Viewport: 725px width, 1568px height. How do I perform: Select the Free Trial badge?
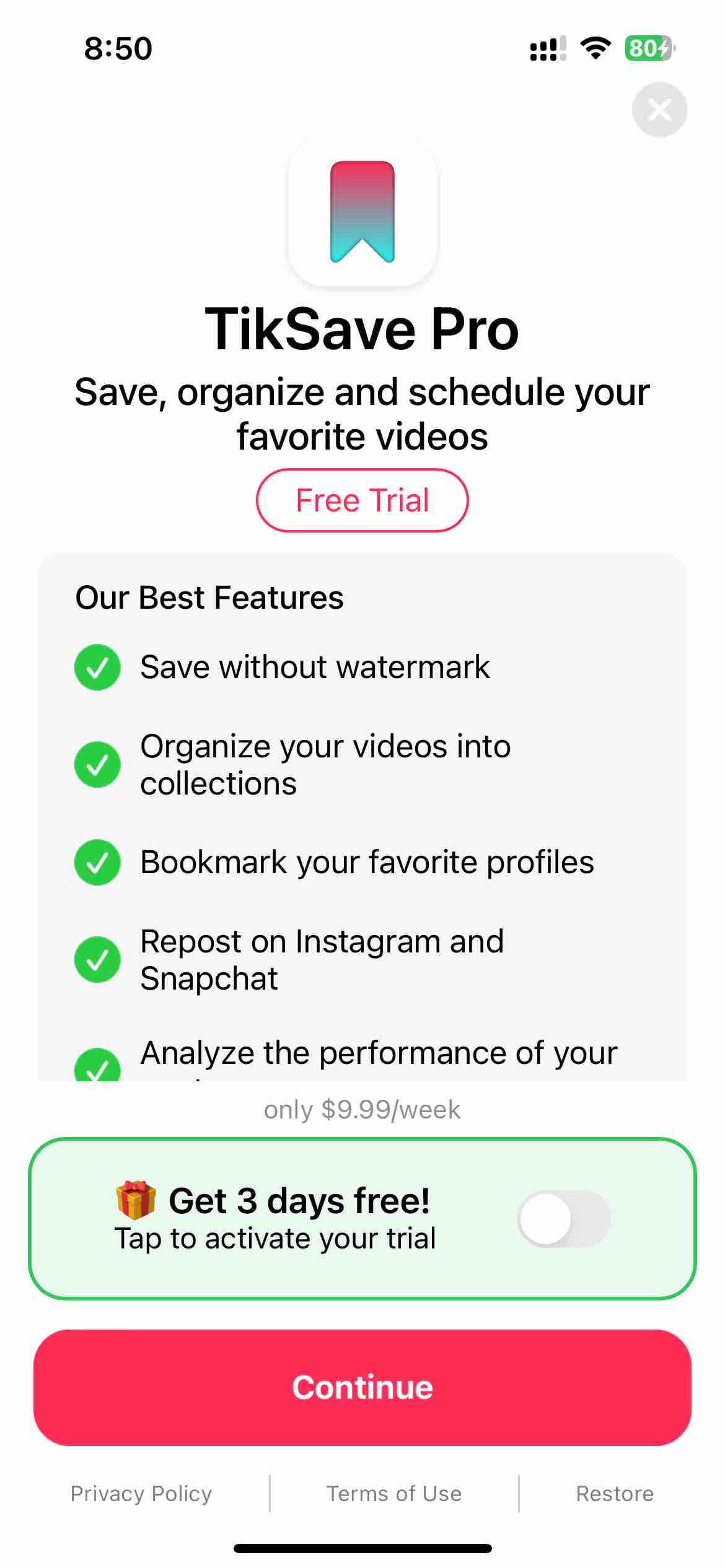coord(362,500)
